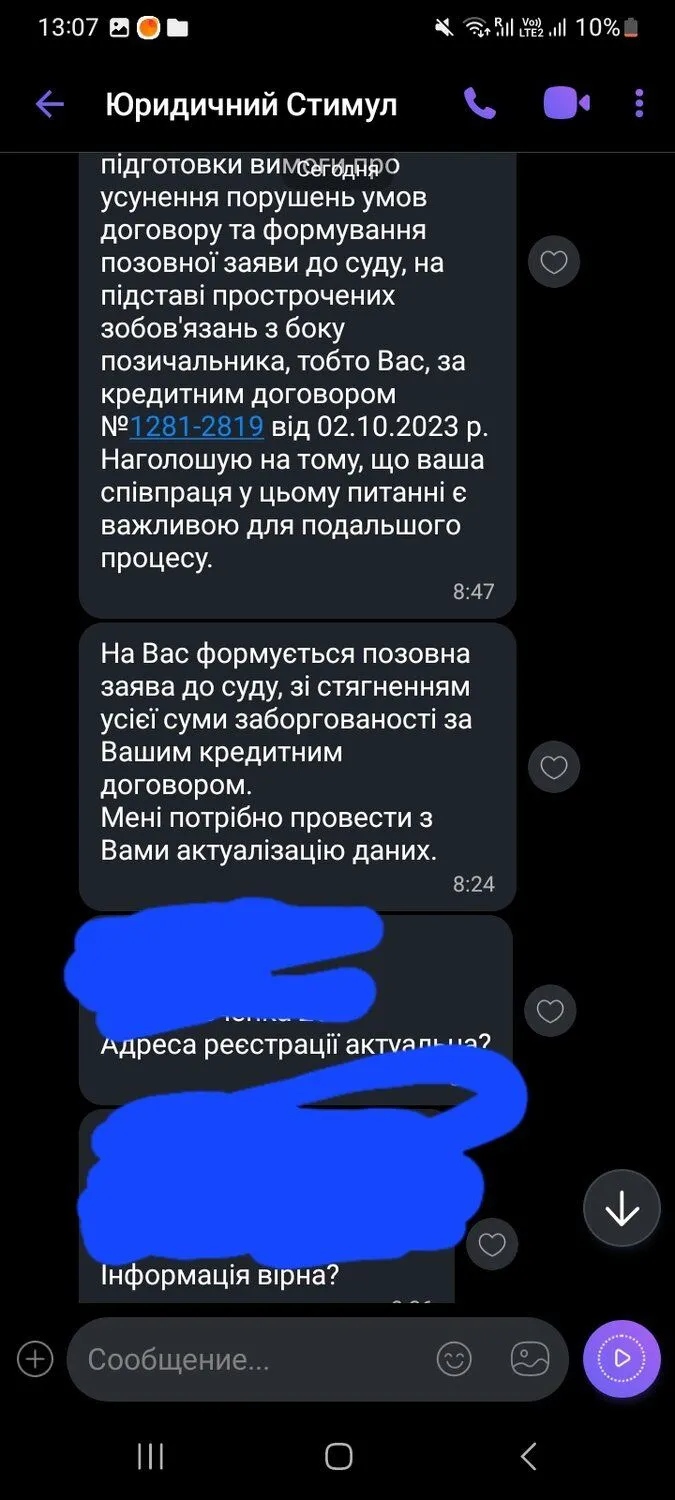This screenshot has width=675, height=1500.
Task: Jump to the latest messages arrow
Action: tap(622, 1209)
